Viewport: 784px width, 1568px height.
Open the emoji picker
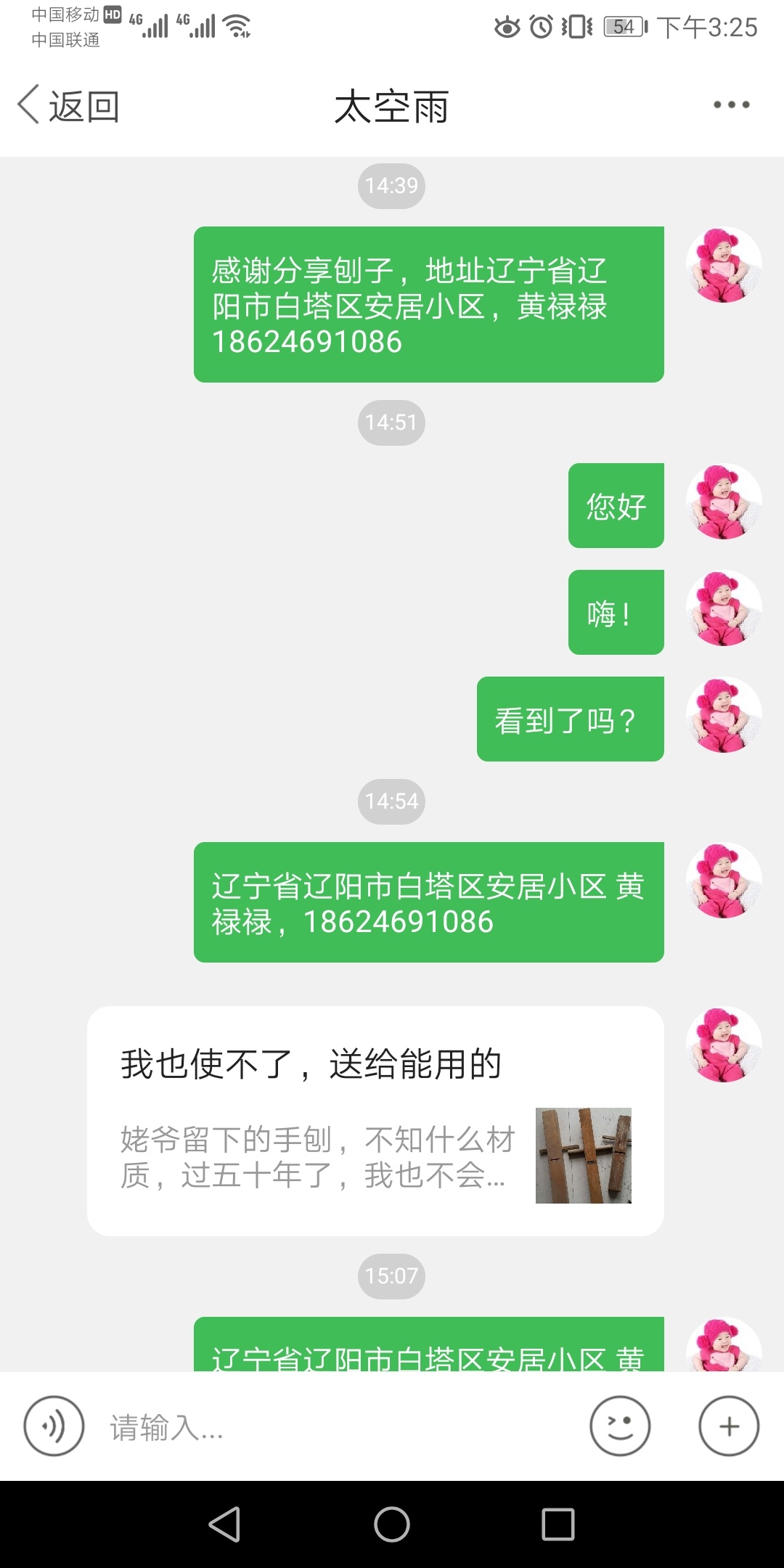point(620,1426)
